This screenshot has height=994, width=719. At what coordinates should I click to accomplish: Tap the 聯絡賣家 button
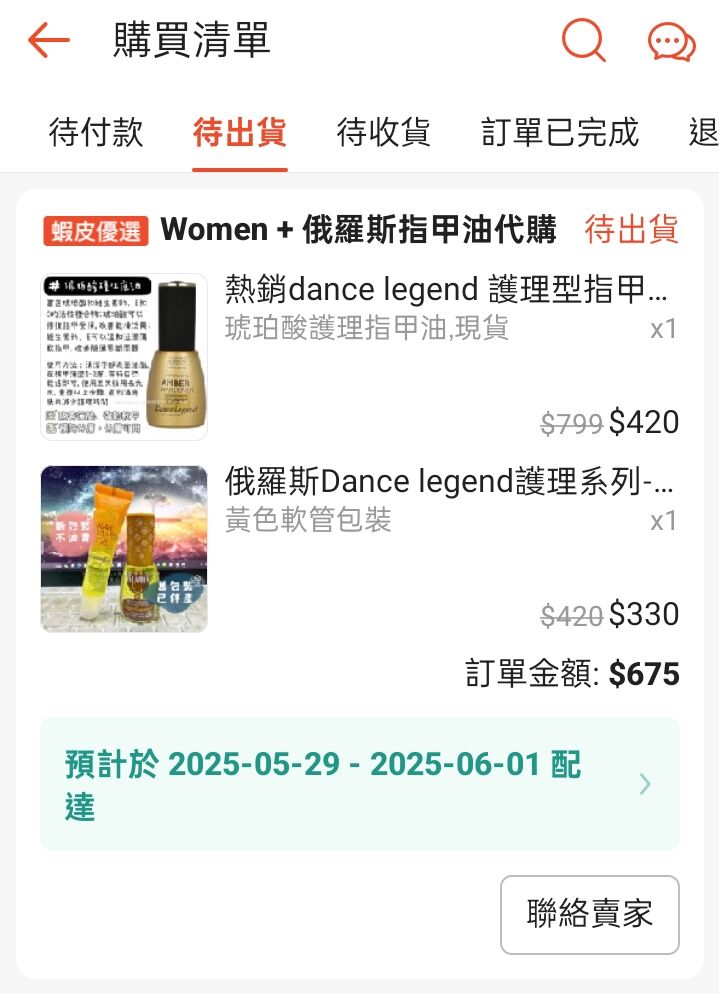pos(589,914)
